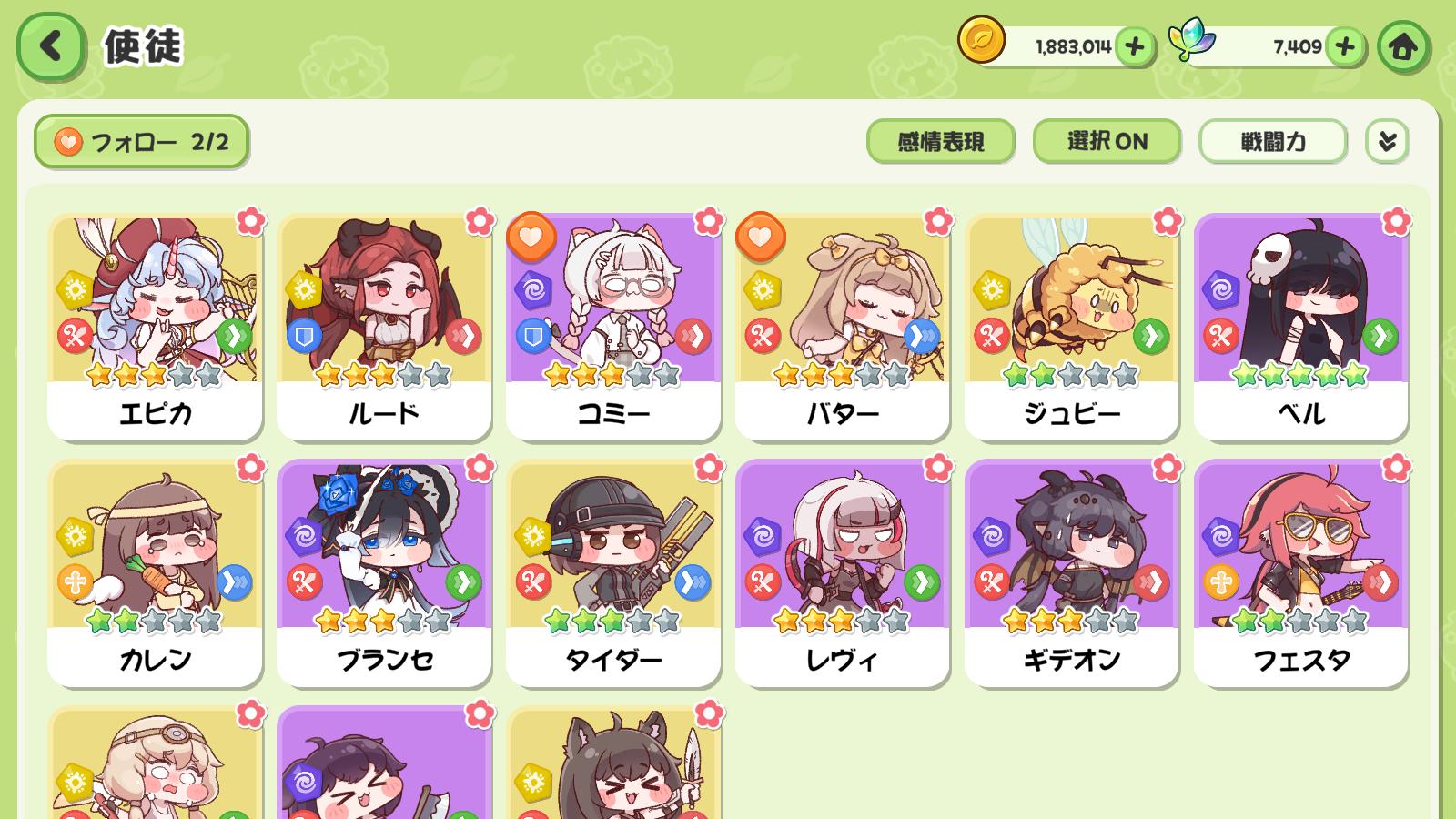The width and height of the screenshot is (1456, 819).
Task: View the タイダー character card
Action: [613, 573]
